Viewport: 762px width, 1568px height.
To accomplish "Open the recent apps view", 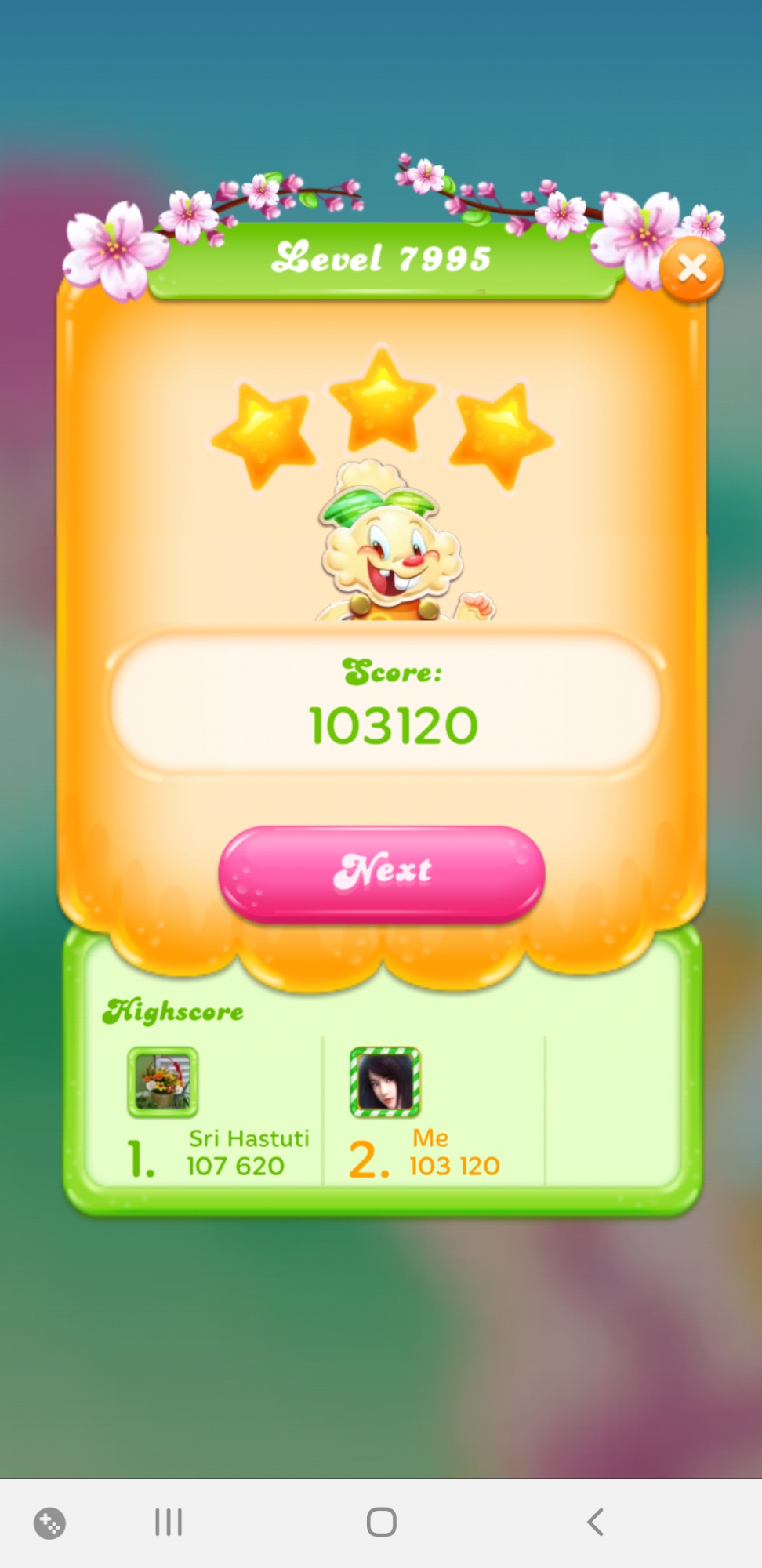I will pyautogui.click(x=169, y=1523).
